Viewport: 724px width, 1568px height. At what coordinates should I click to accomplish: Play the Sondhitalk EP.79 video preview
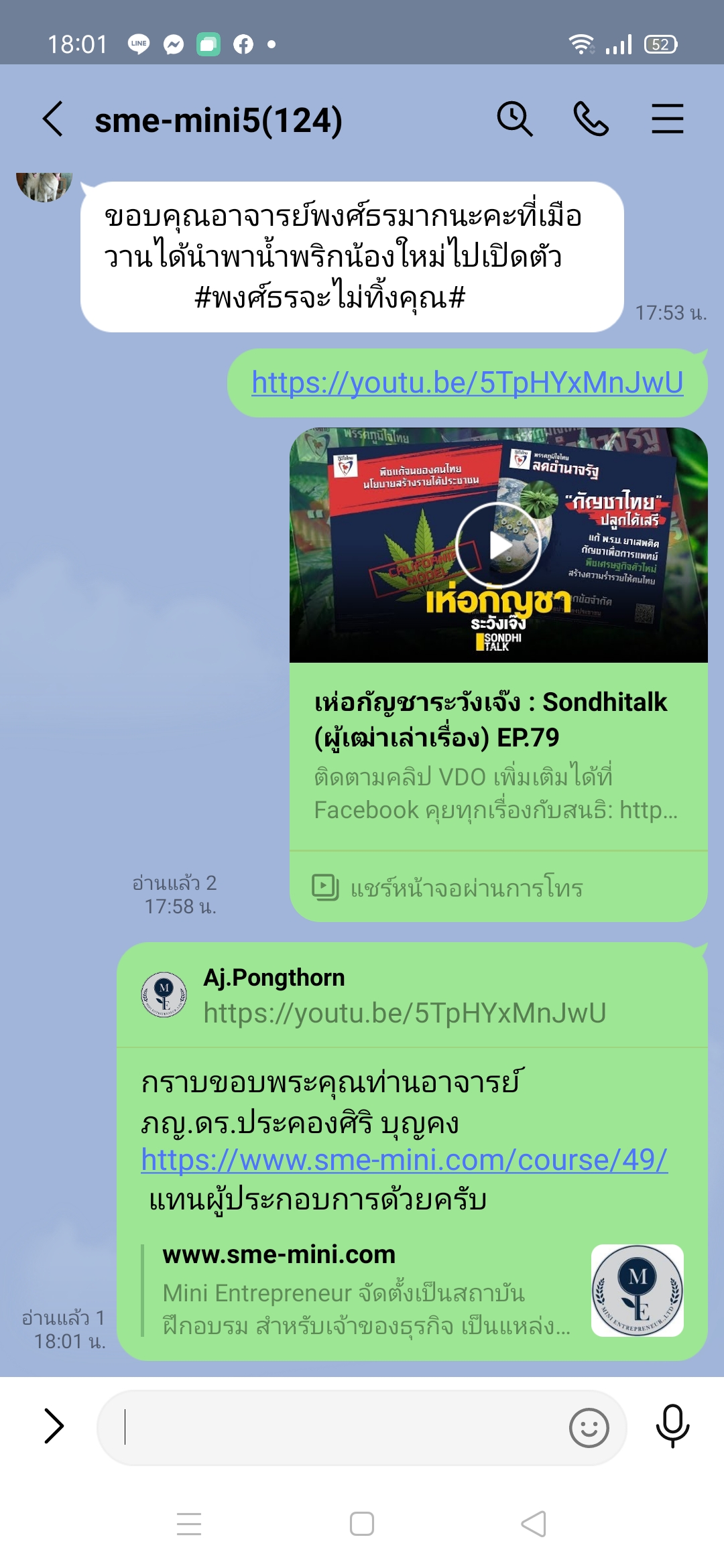coord(498,545)
